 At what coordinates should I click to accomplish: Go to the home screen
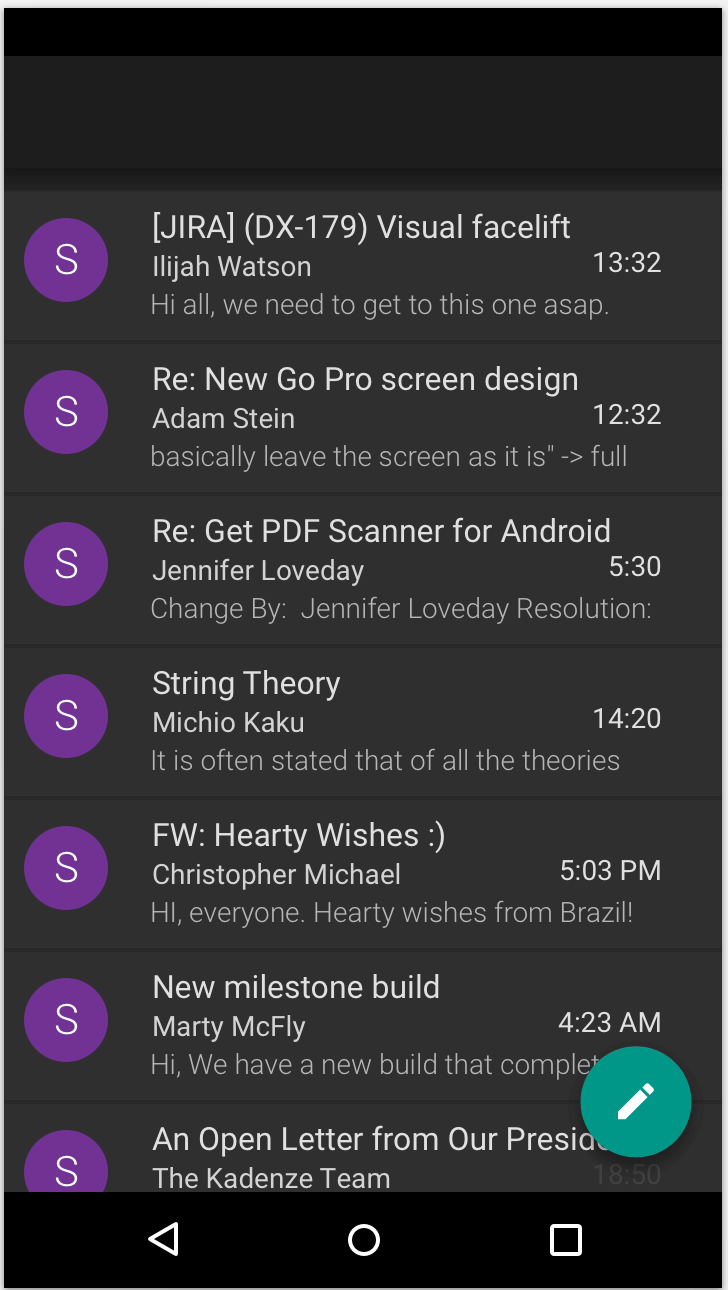(364, 1240)
